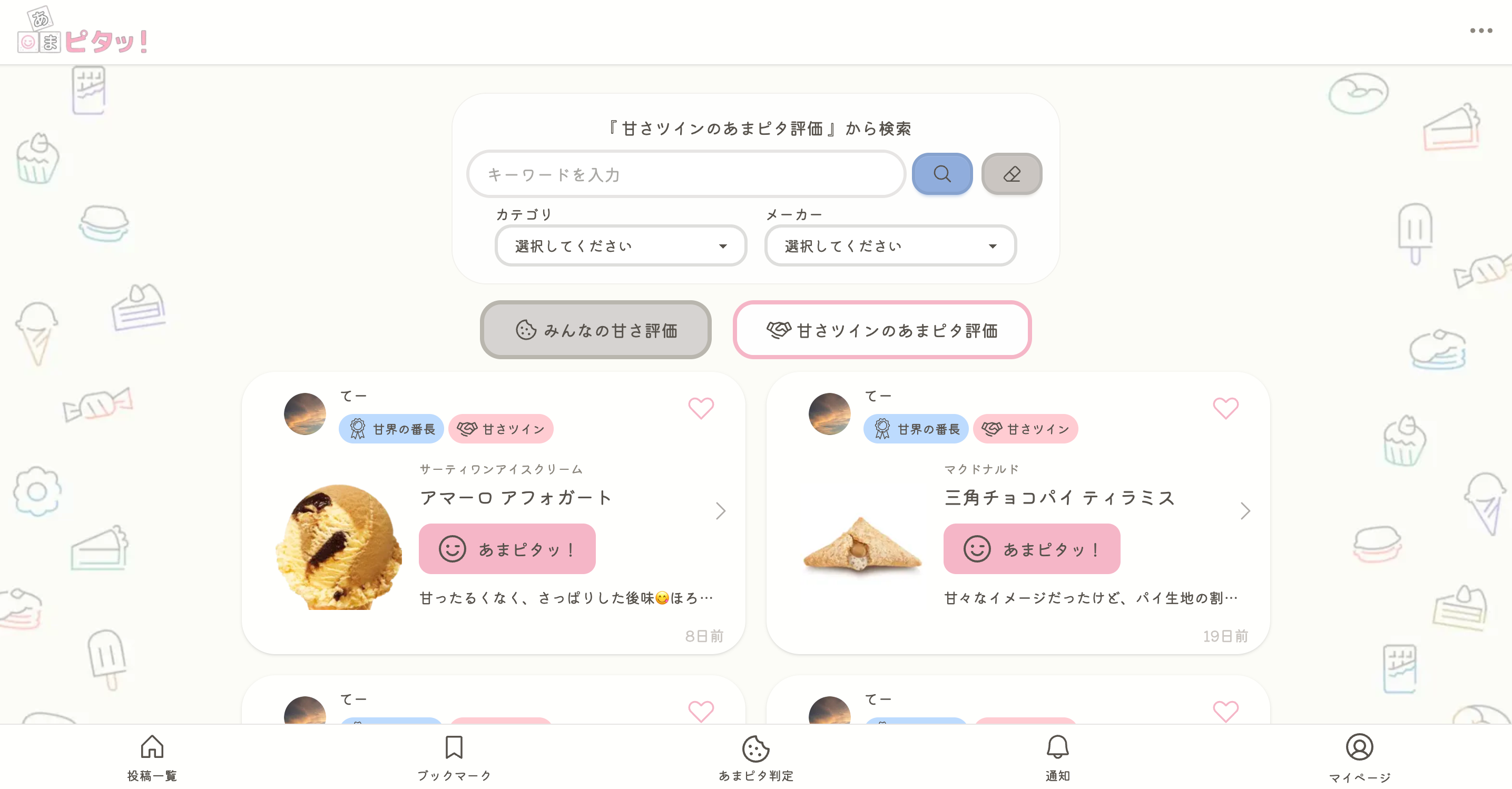Switch to みんなの甘さ評価 tab
1512x789 pixels.
(595, 330)
